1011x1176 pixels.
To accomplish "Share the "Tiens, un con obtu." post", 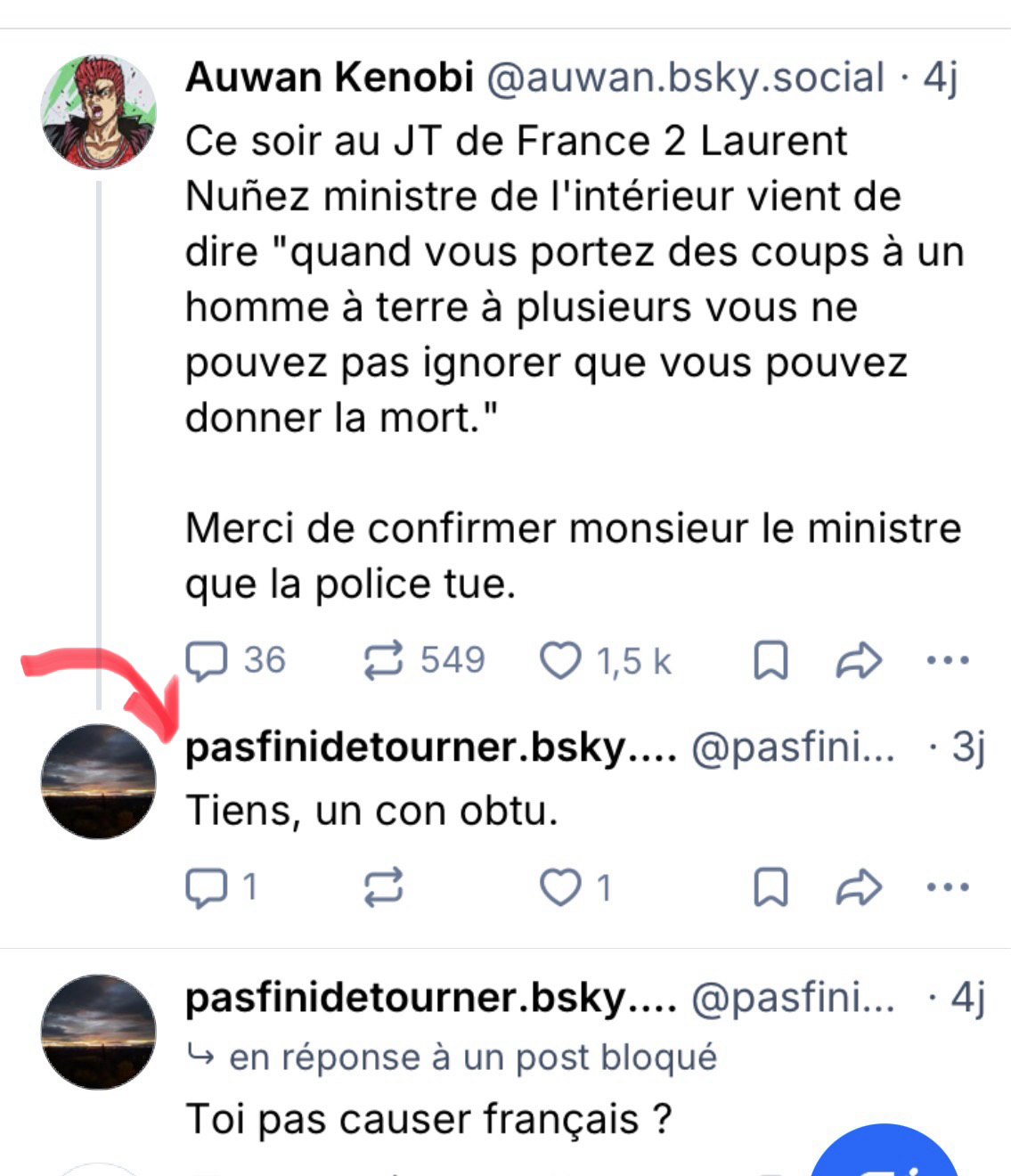I will click(x=859, y=887).
